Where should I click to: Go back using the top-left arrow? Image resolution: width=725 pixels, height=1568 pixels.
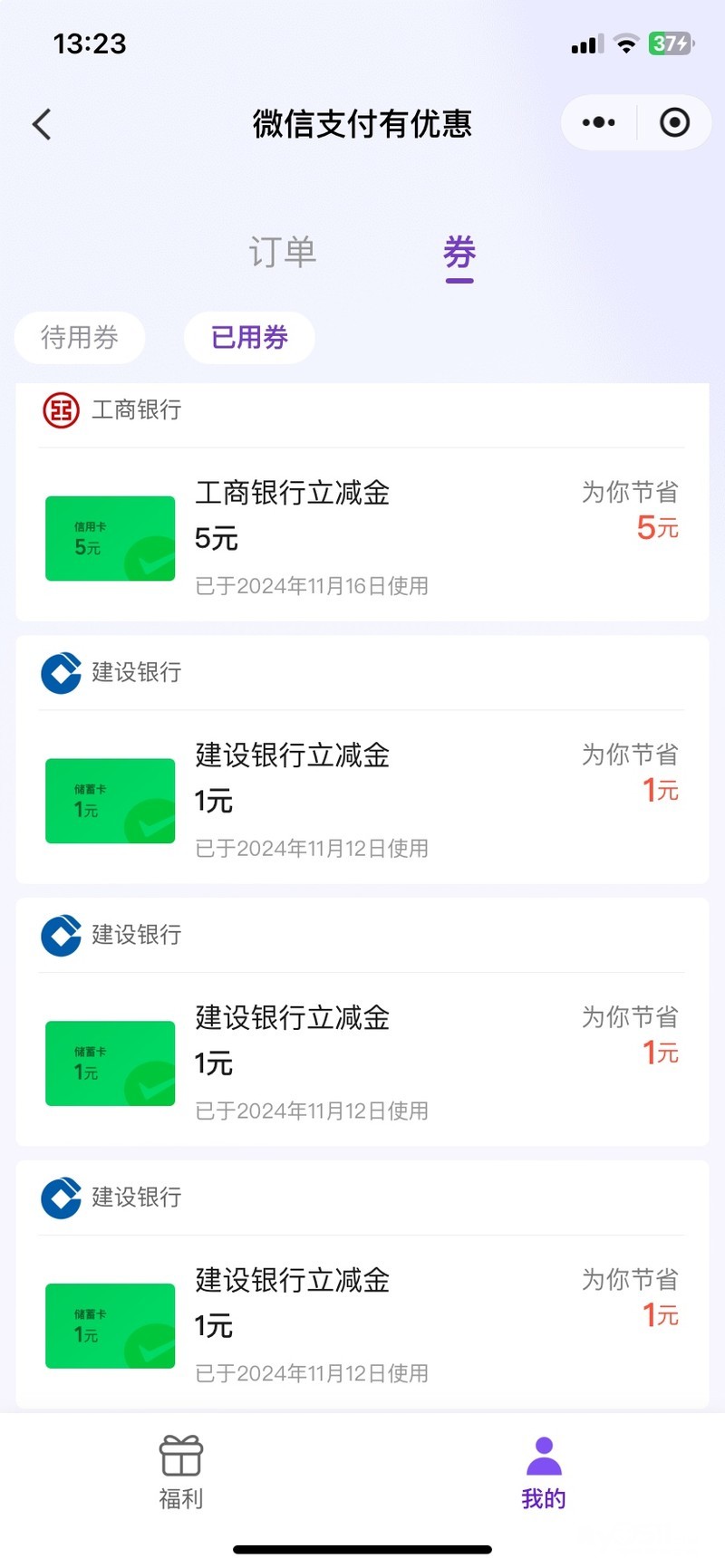(42, 124)
